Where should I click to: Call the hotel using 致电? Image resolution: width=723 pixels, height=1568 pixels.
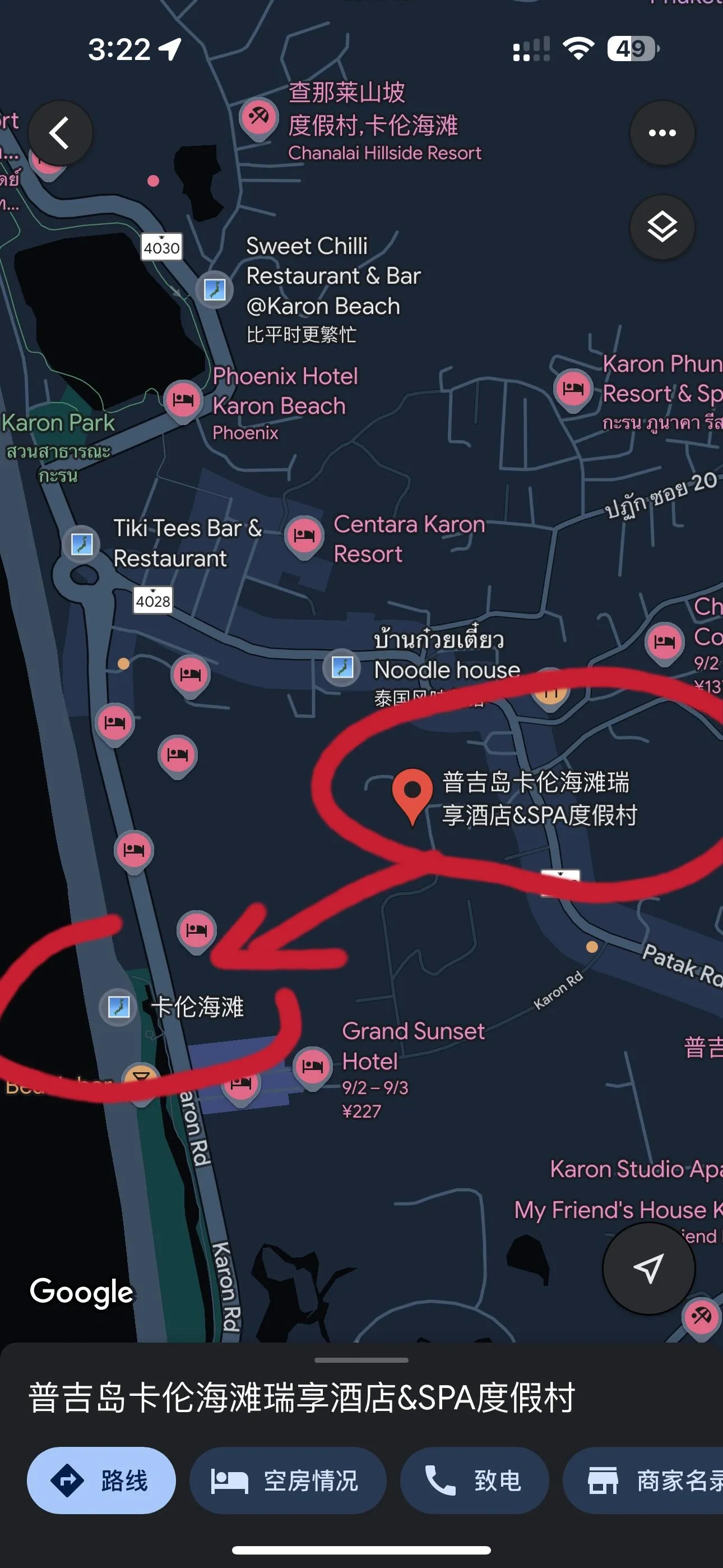click(474, 1480)
